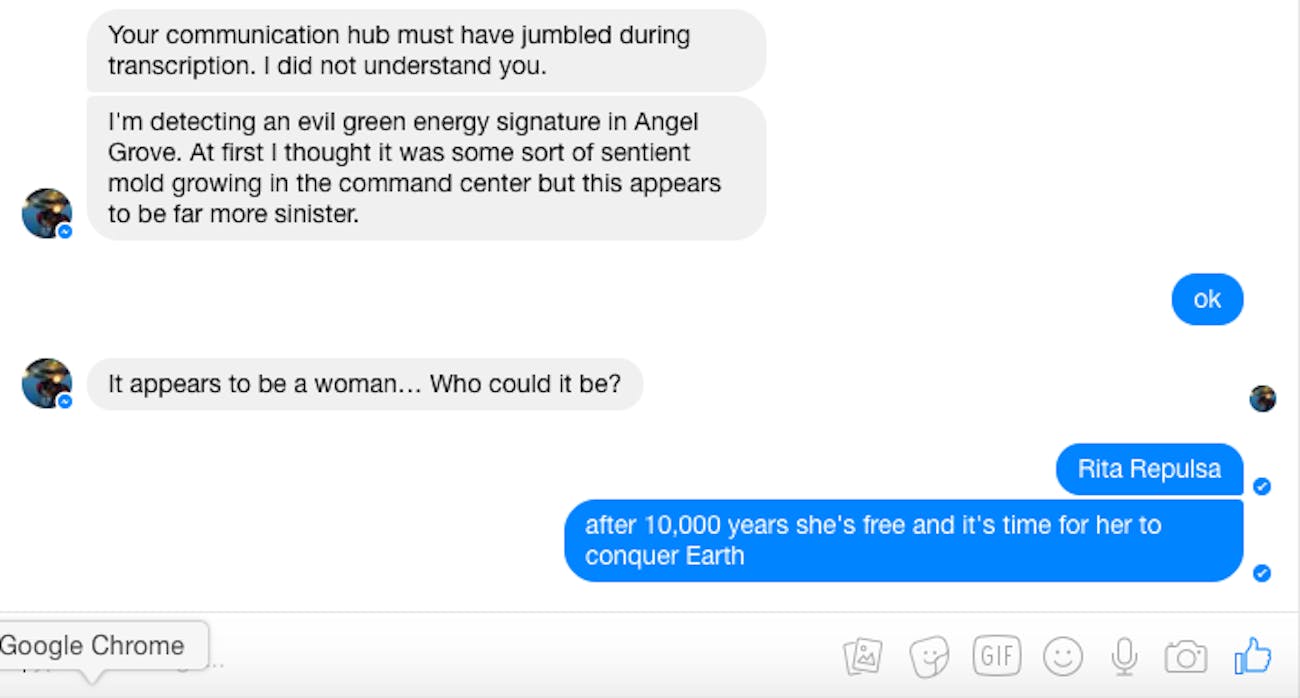Attach photos from the gallery
Image resolution: width=1300 pixels, height=698 pixels.
863,657
